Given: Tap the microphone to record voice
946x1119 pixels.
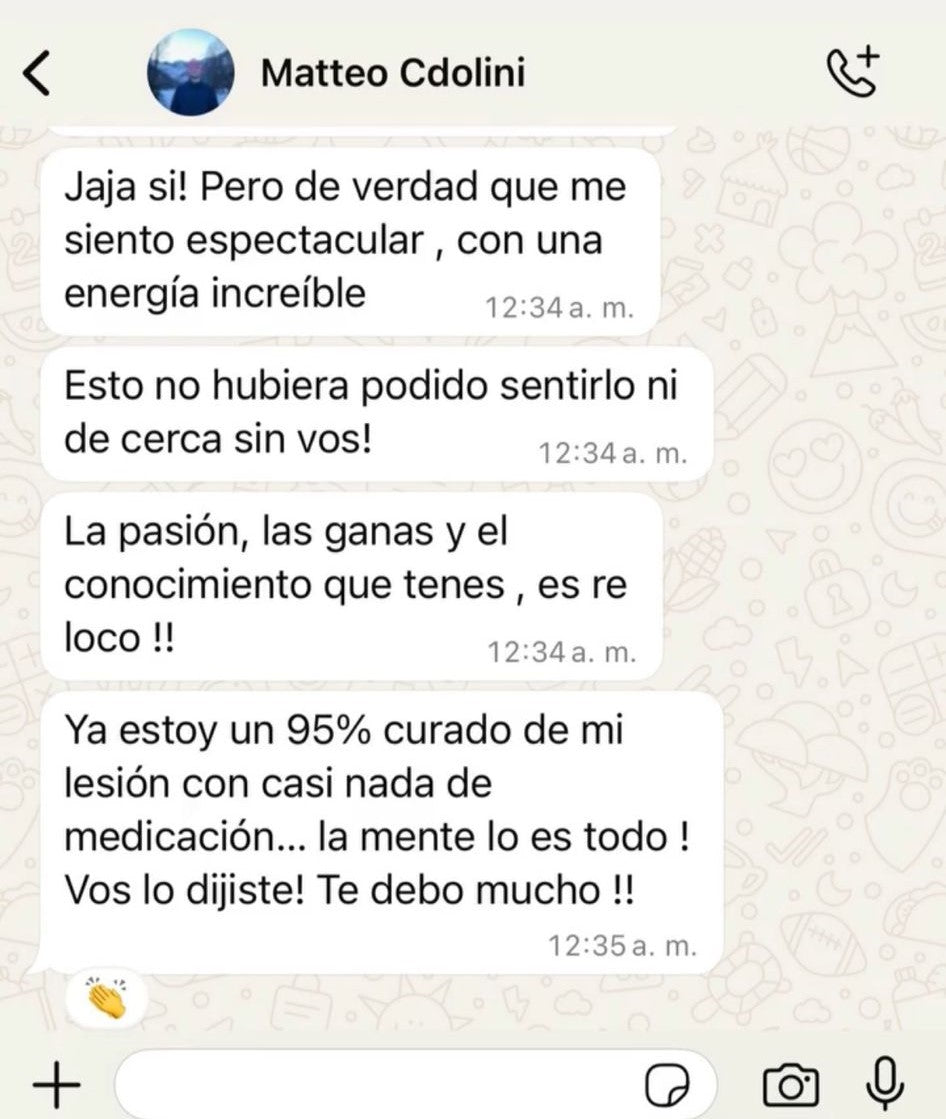Looking at the screenshot, I should (884, 1082).
